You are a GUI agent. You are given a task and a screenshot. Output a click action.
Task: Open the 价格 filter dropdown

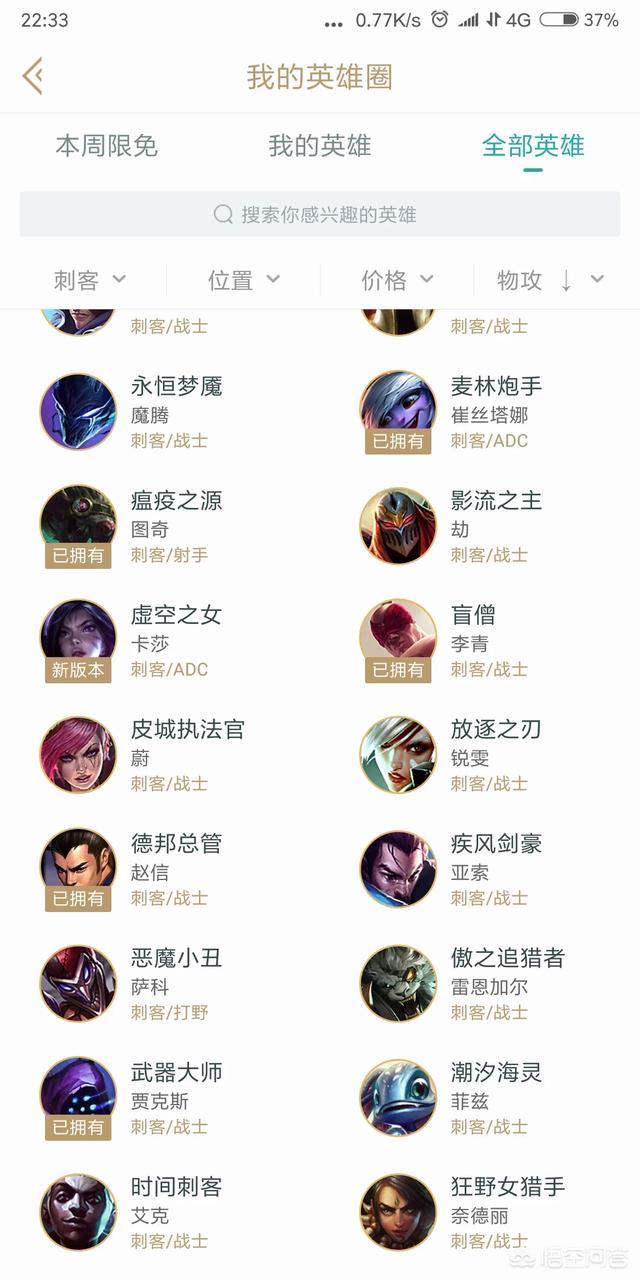[x=397, y=280]
